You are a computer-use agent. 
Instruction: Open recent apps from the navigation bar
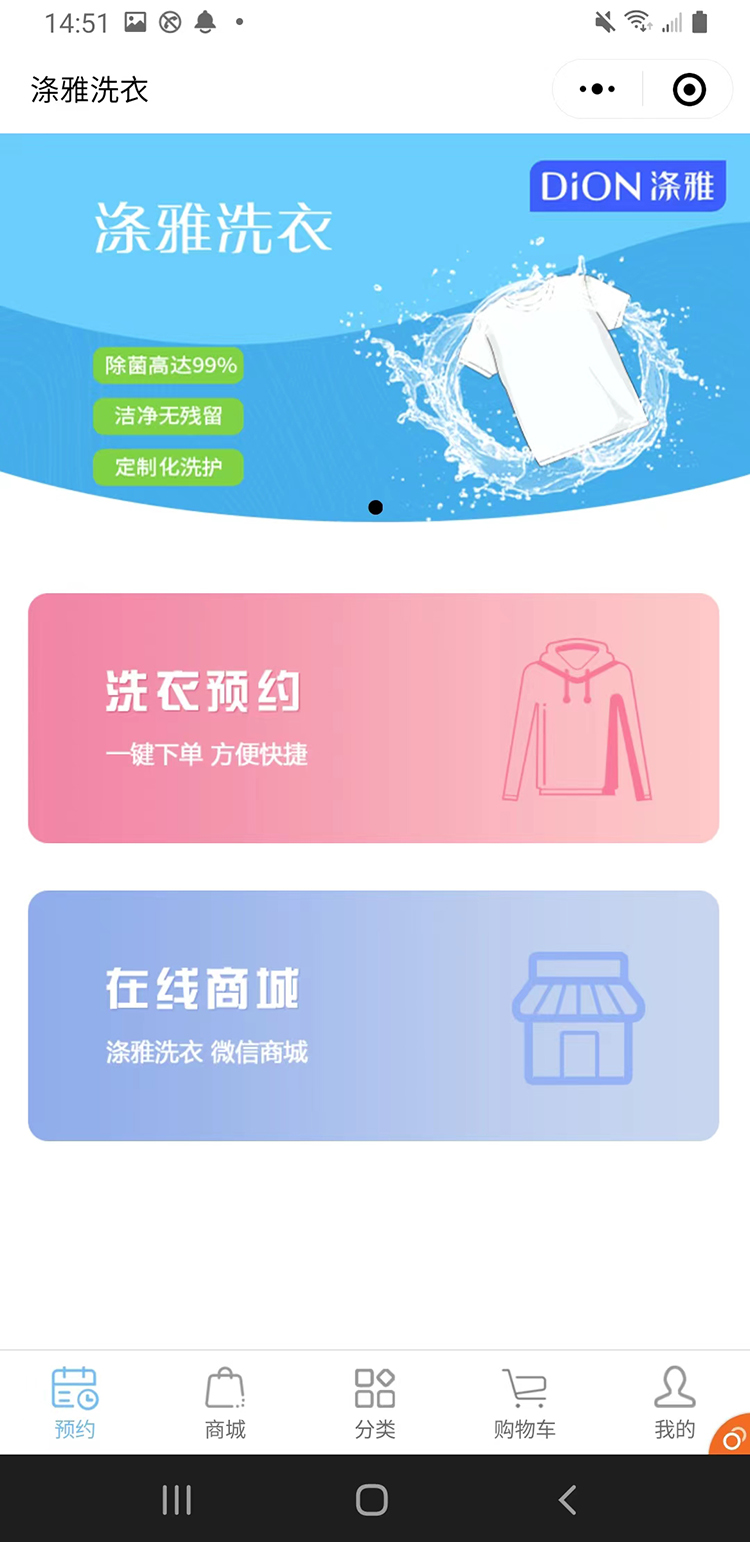(177, 1499)
